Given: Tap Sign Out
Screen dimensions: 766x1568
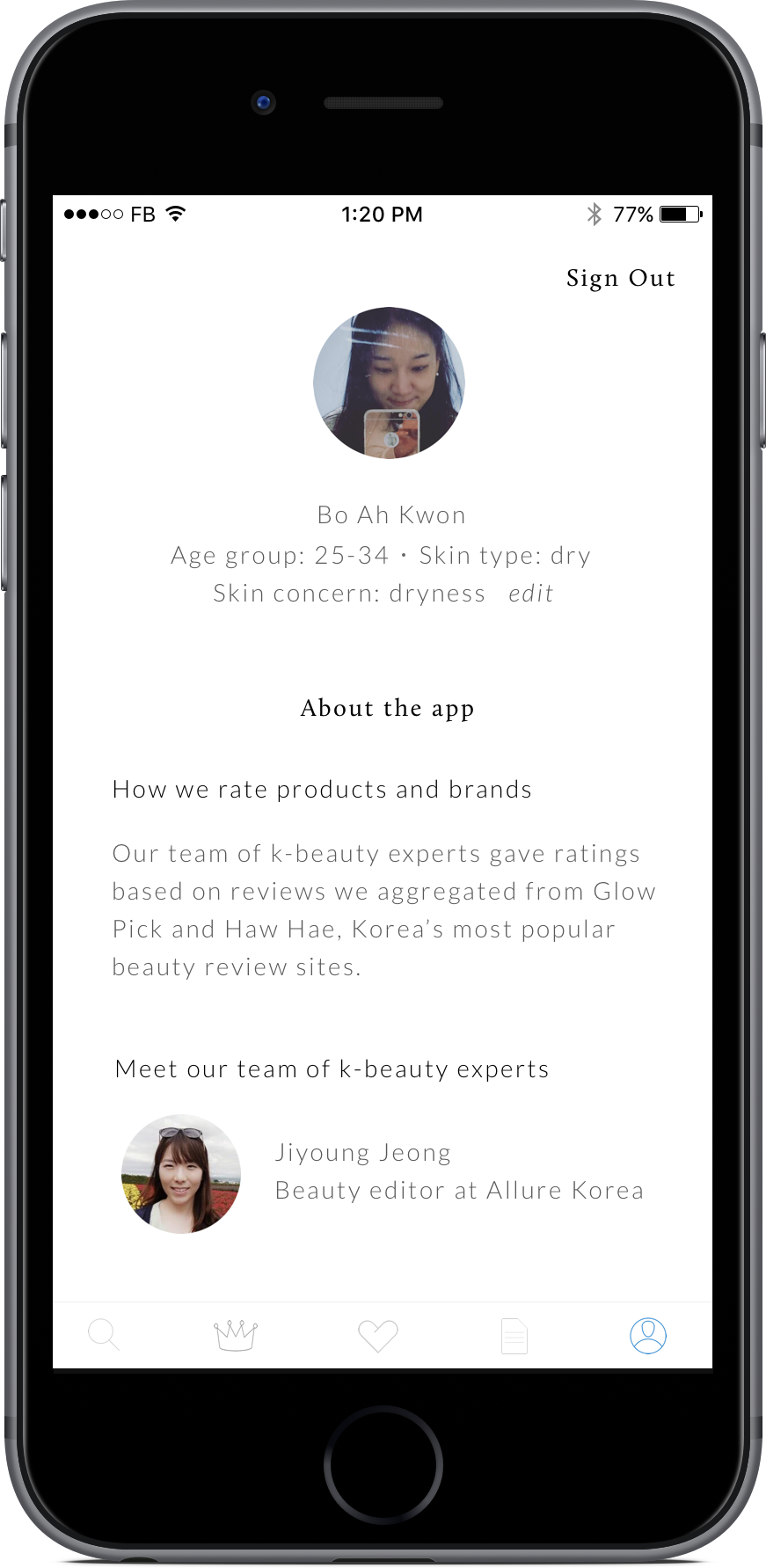Looking at the screenshot, I should point(620,279).
